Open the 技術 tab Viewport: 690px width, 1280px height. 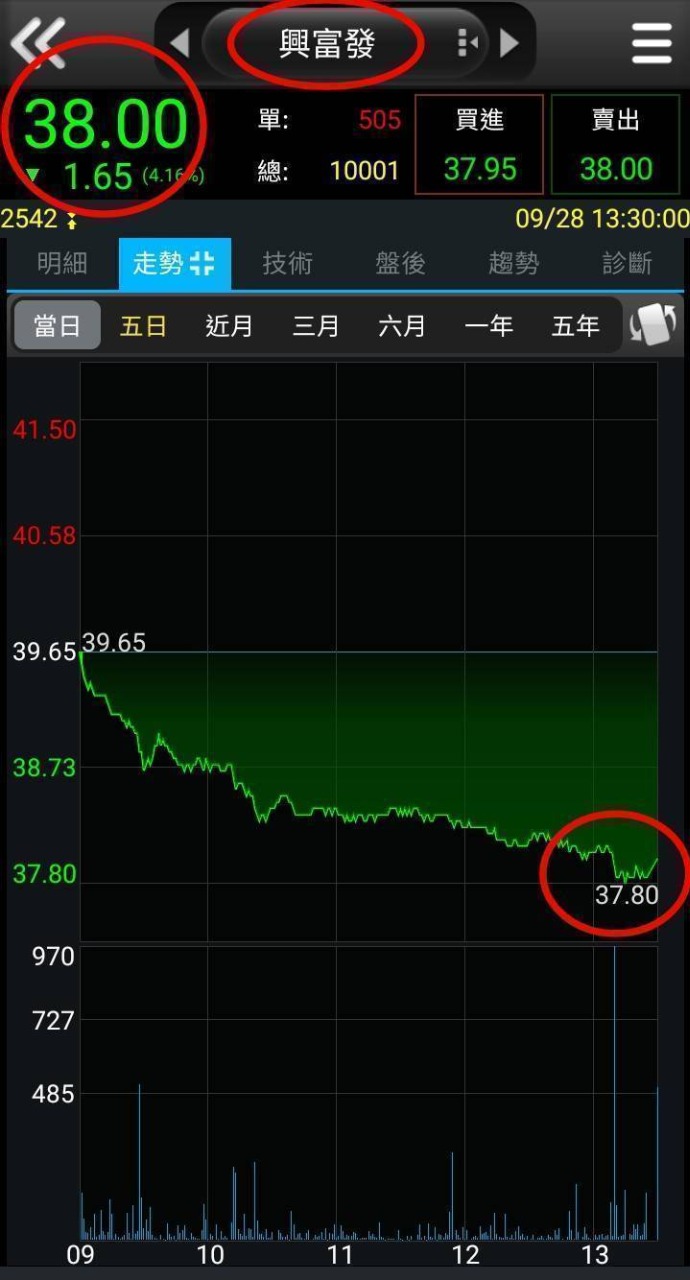click(x=287, y=264)
